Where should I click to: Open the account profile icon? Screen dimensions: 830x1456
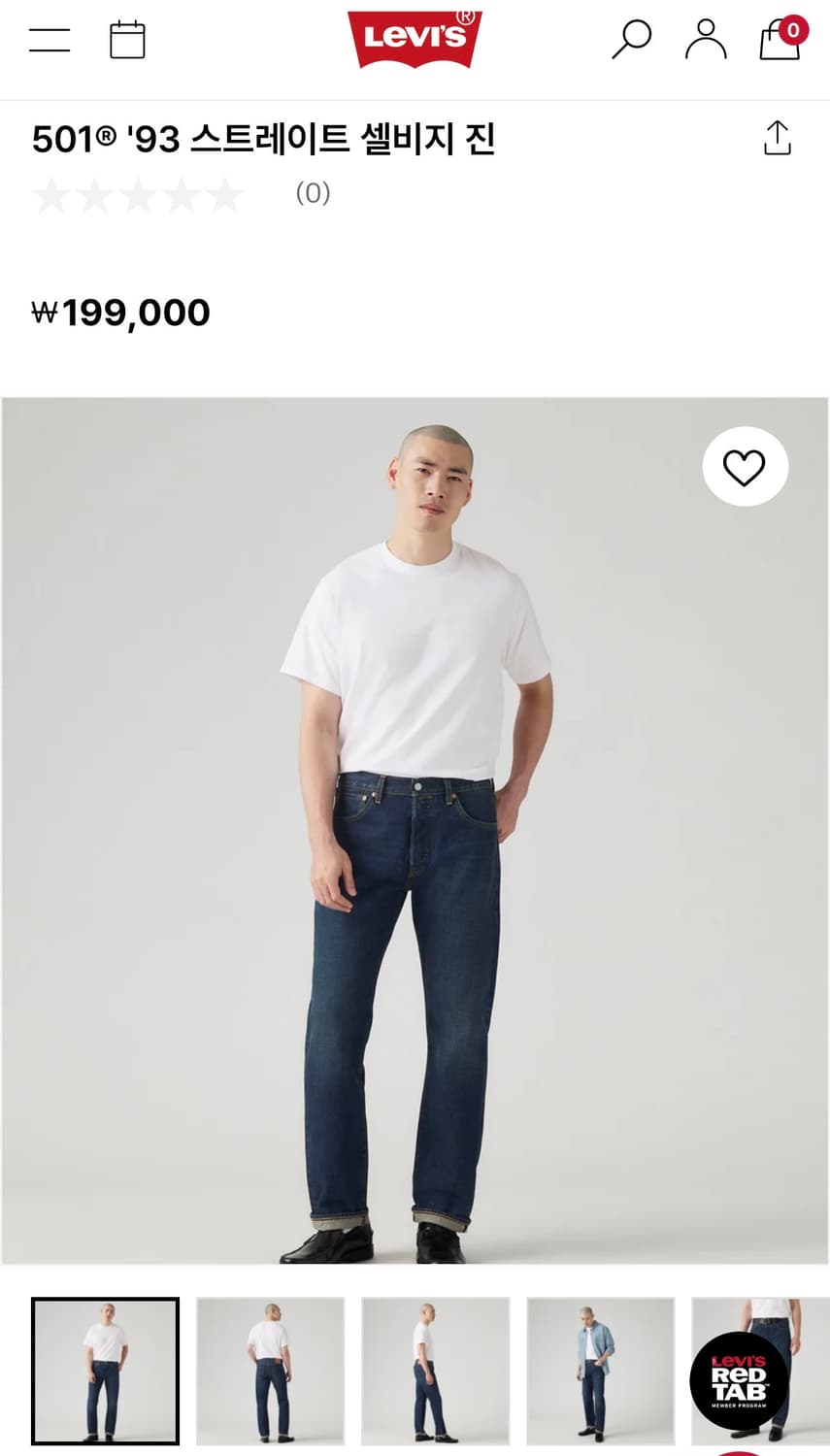click(706, 39)
